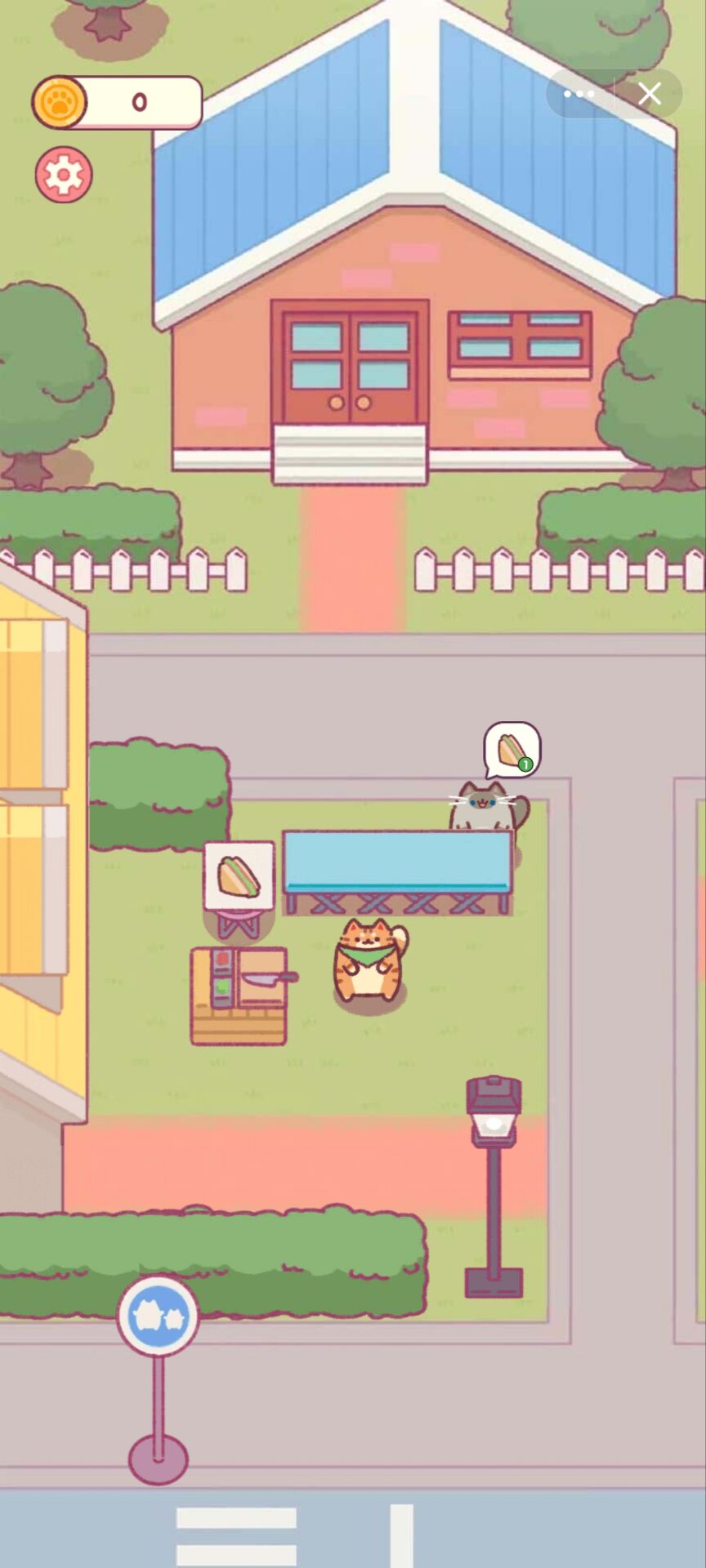Image resolution: width=706 pixels, height=1568 pixels.
Task: Tap the cutting board prep station
Action: 239,996
